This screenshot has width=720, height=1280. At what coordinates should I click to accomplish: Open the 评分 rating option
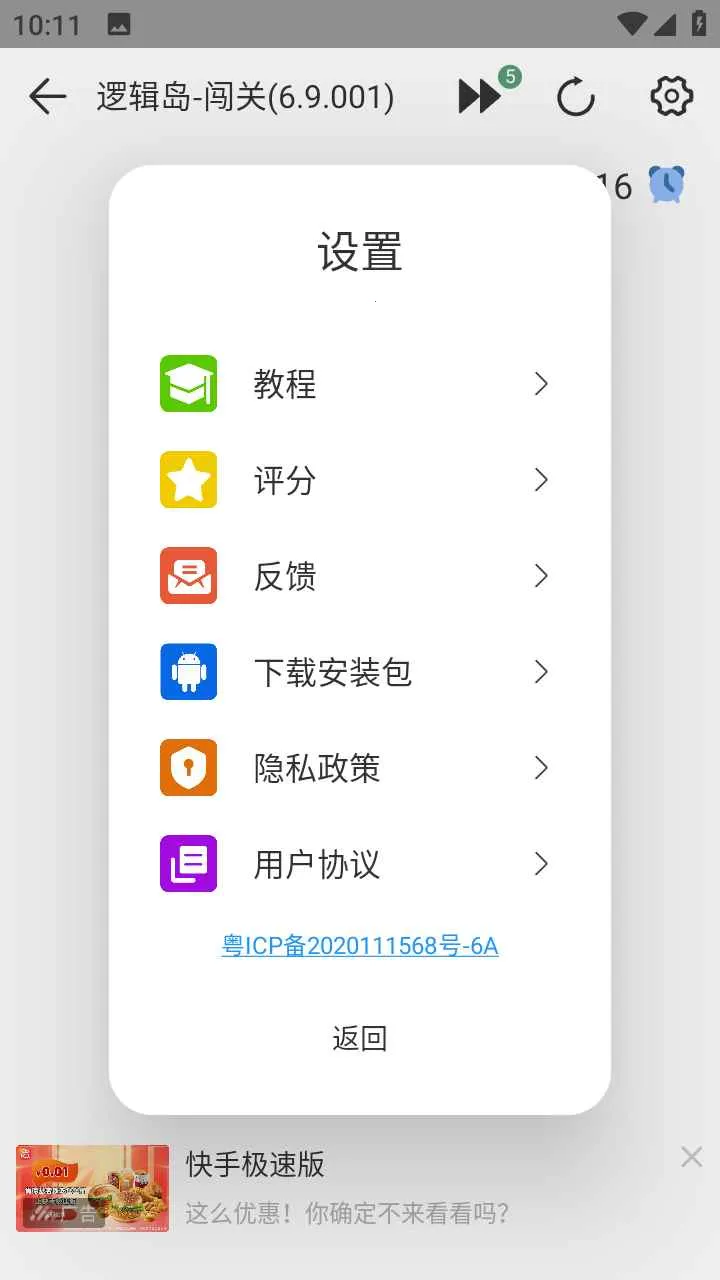click(x=358, y=480)
